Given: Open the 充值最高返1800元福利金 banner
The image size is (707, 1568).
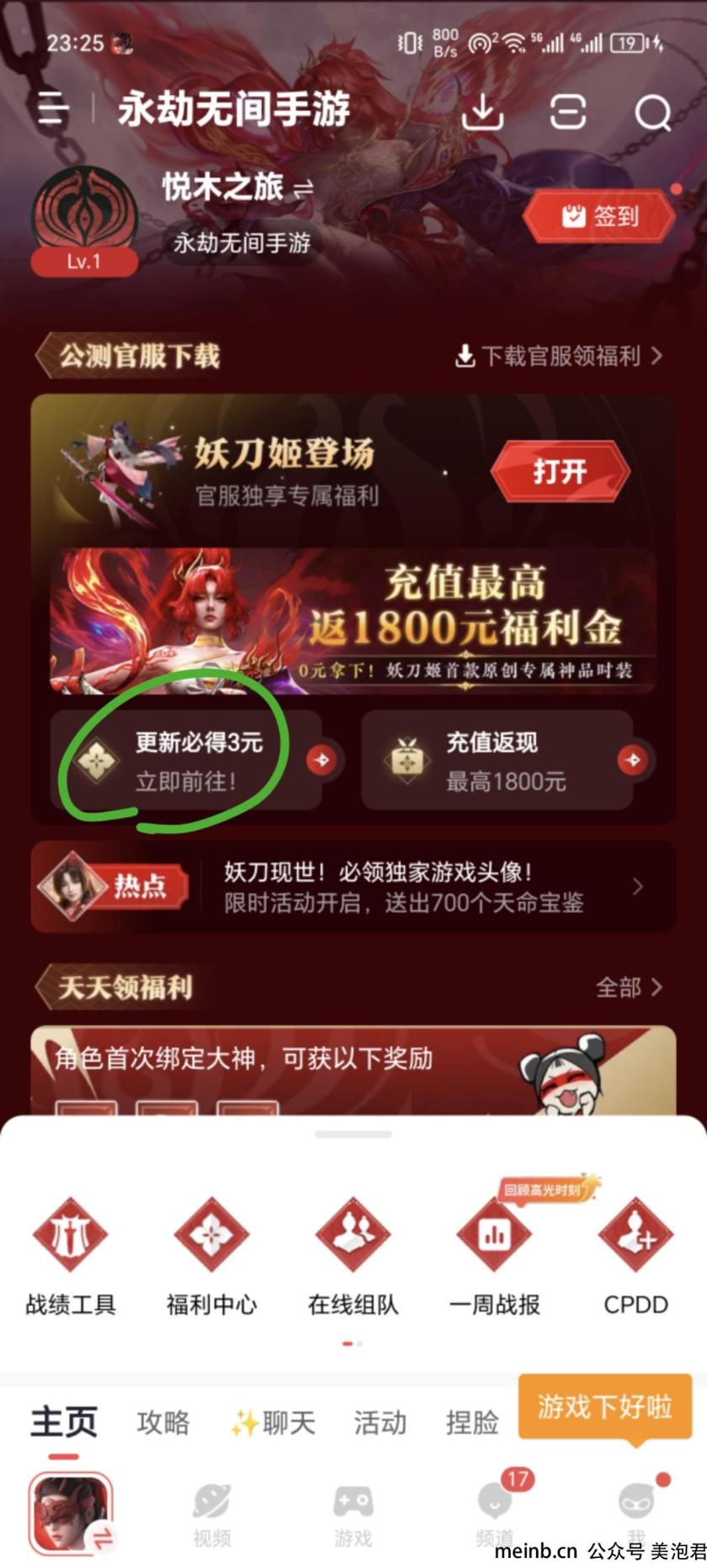Looking at the screenshot, I should (x=353, y=622).
